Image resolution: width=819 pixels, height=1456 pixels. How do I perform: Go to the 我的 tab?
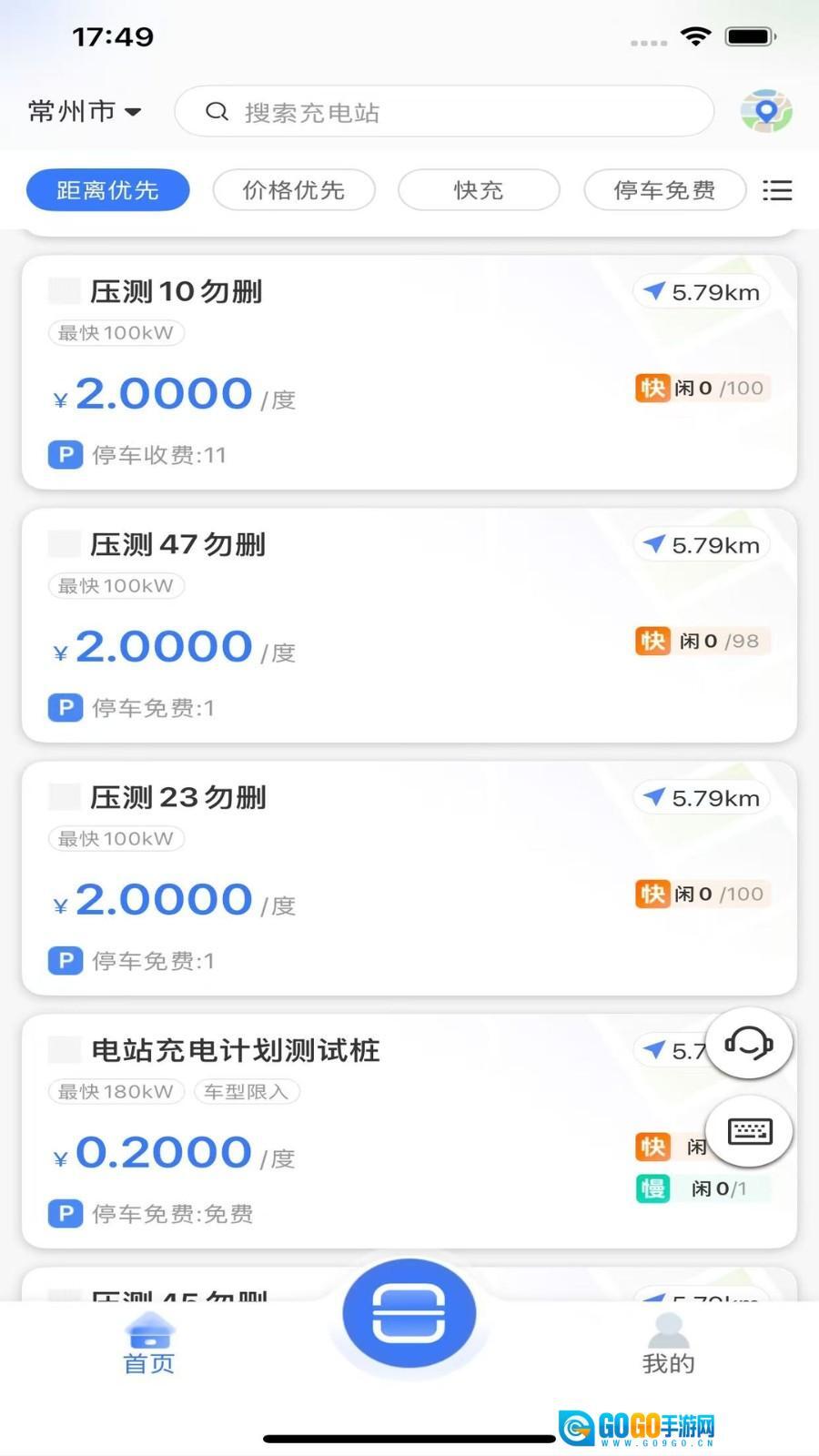[x=668, y=1344]
